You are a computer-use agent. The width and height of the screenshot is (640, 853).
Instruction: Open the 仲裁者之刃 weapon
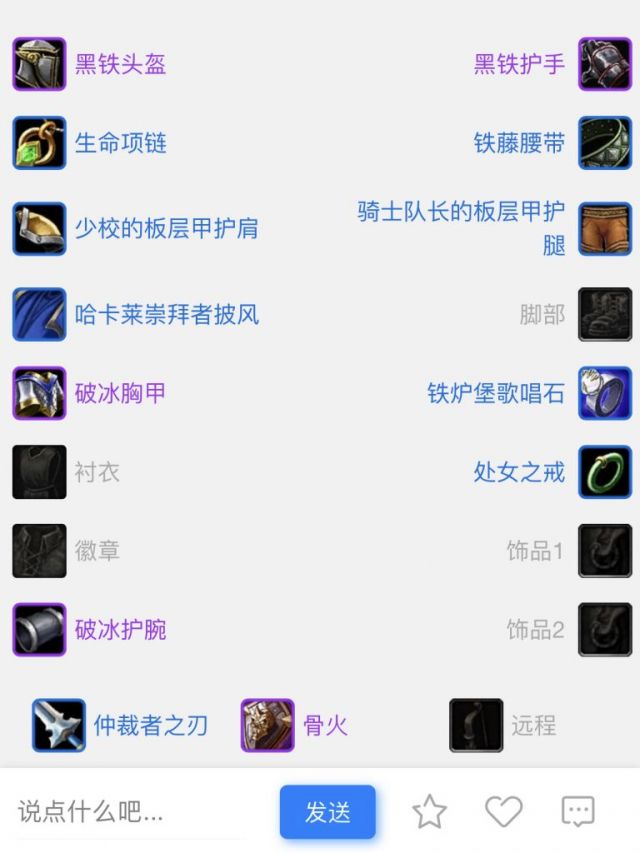tap(150, 726)
